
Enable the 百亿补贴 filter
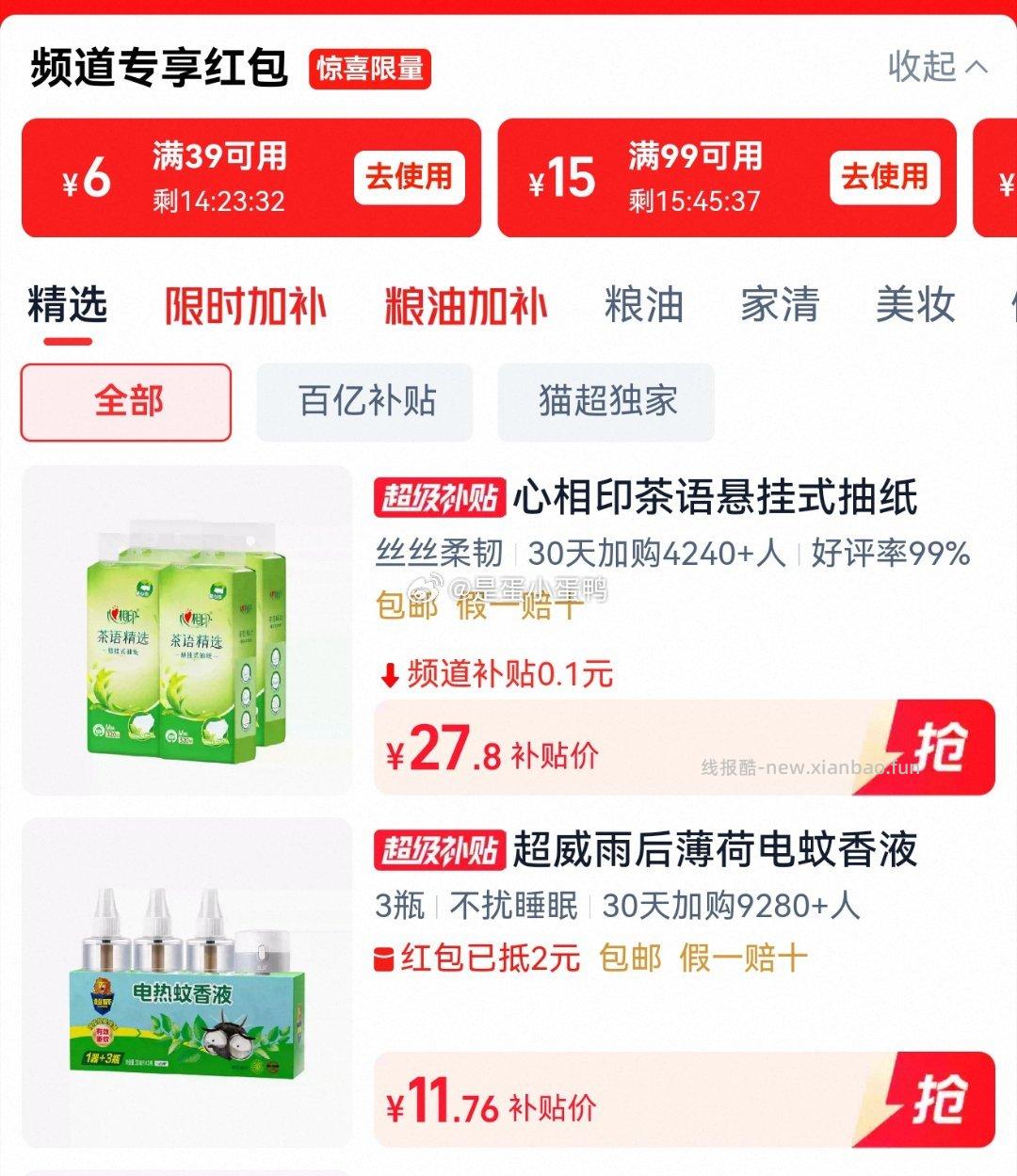click(x=365, y=401)
